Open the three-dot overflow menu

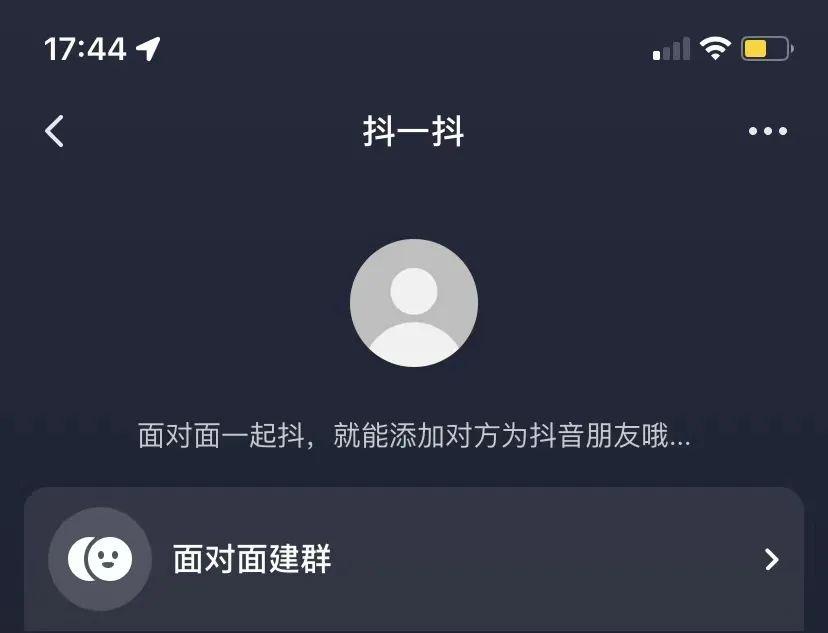tap(768, 131)
